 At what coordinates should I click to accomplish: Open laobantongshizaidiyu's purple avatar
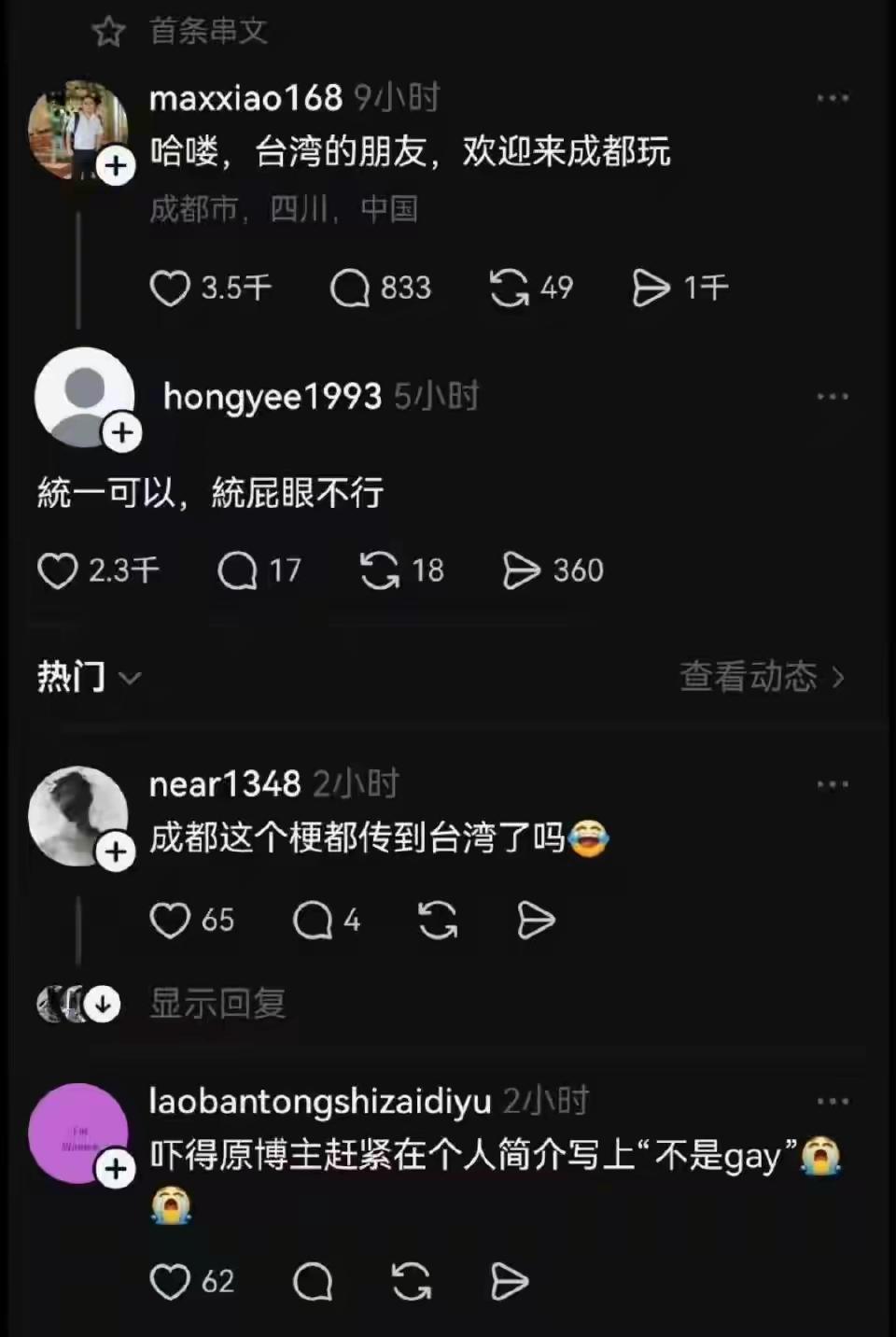pyautogui.click(x=79, y=1133)
